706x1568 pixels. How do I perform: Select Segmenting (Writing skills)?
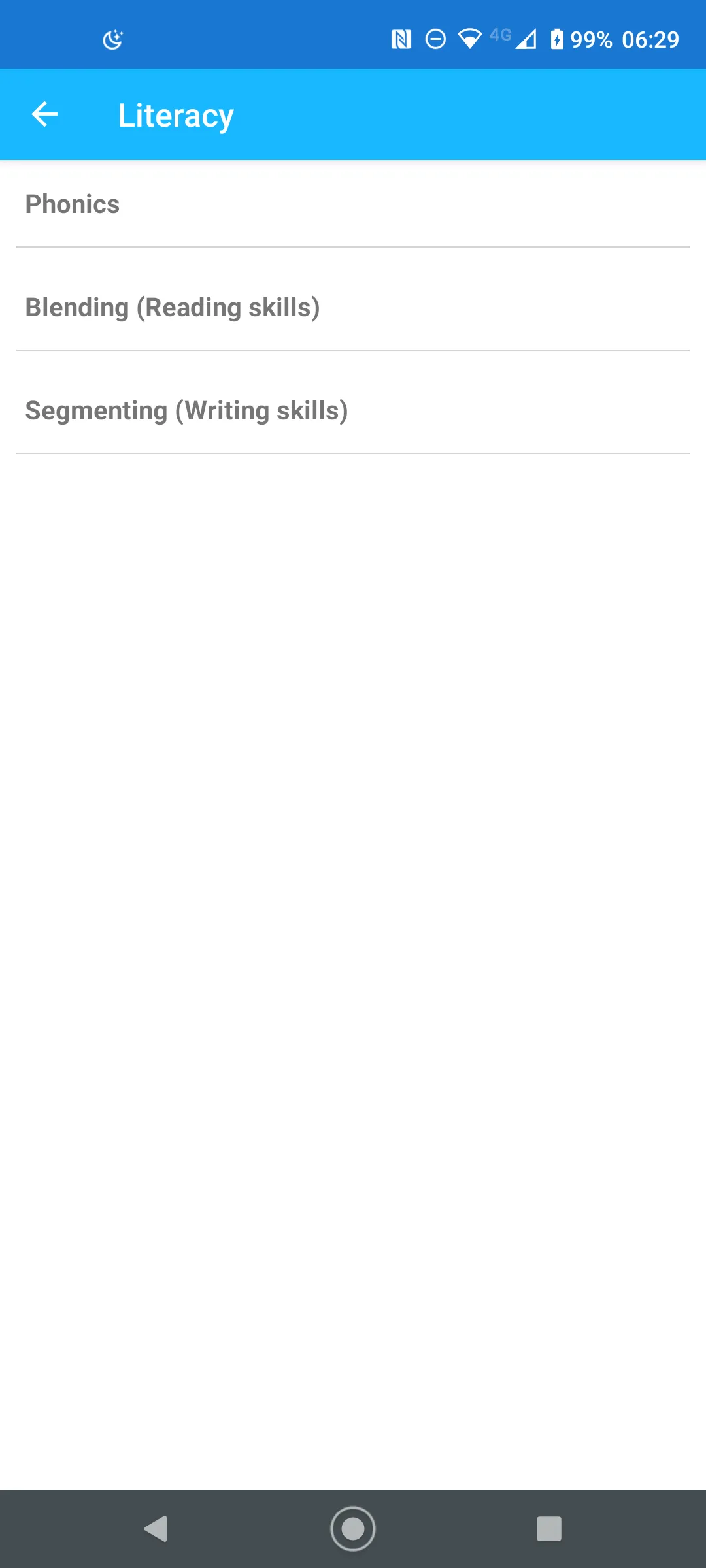click(x=353, y=410)
